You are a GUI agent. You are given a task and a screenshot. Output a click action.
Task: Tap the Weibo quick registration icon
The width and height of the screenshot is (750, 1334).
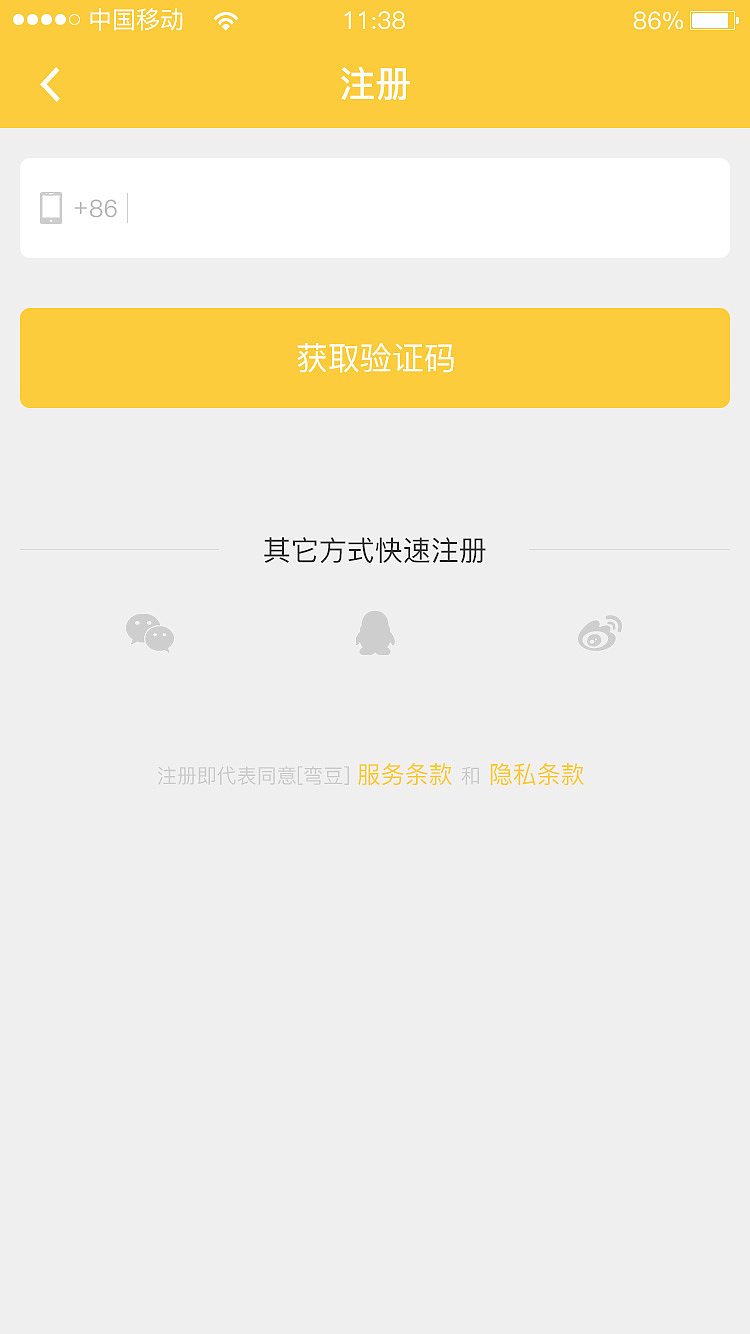point(599,632)
